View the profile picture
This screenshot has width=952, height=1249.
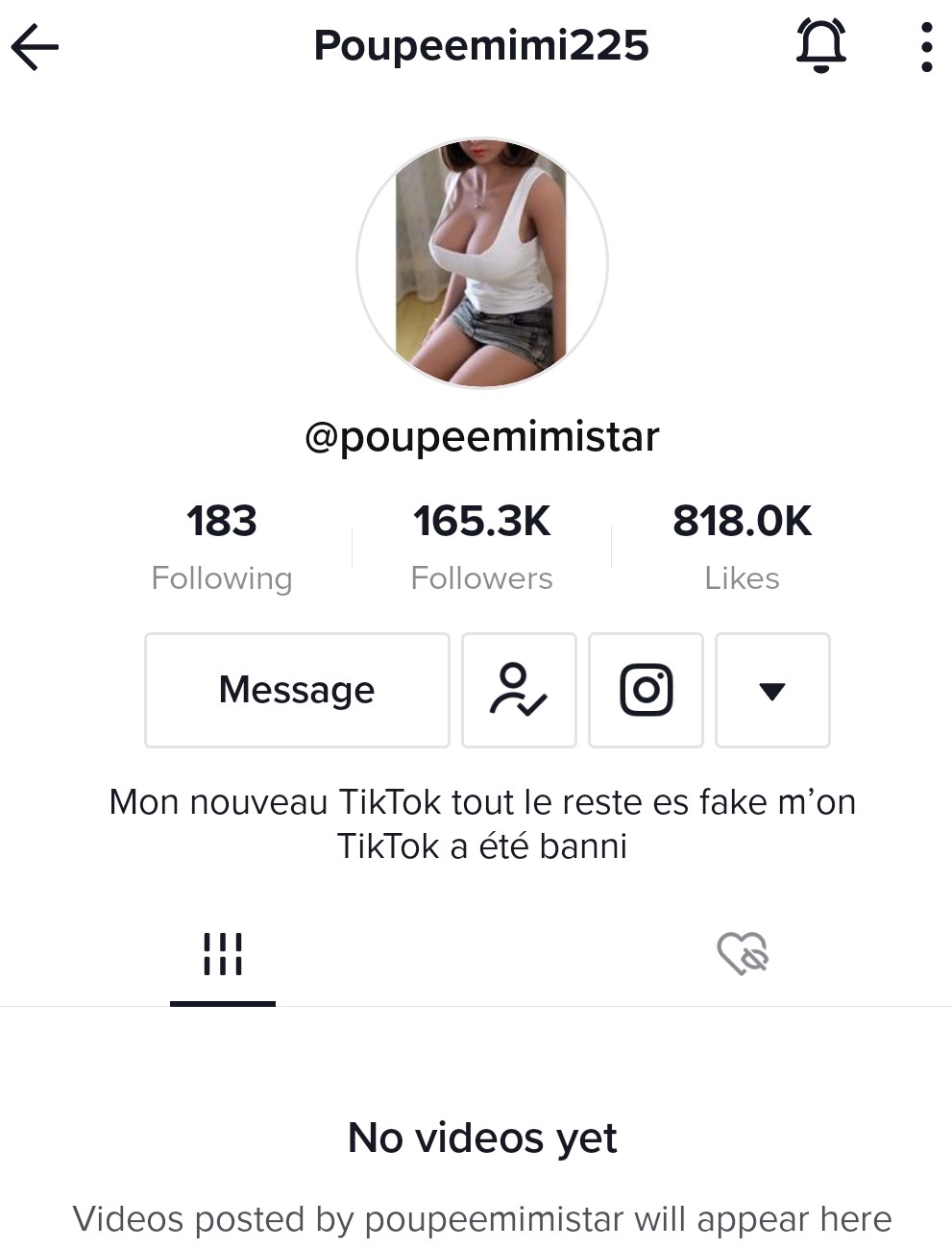[482, 263]
